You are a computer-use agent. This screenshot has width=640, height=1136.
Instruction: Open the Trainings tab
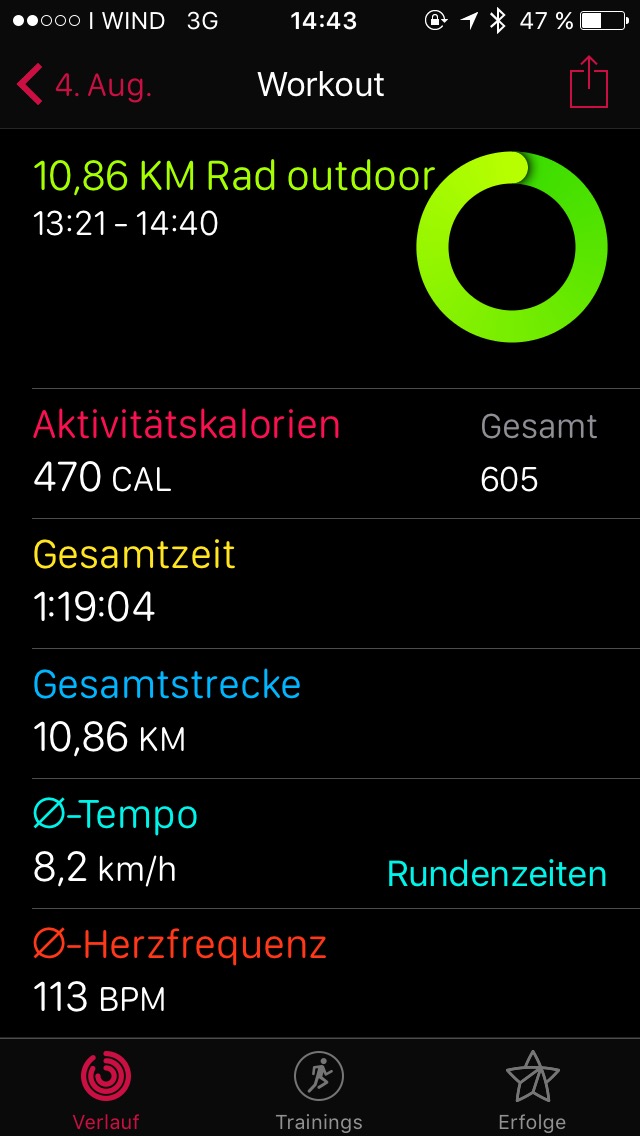click(x=319, y=1091)
